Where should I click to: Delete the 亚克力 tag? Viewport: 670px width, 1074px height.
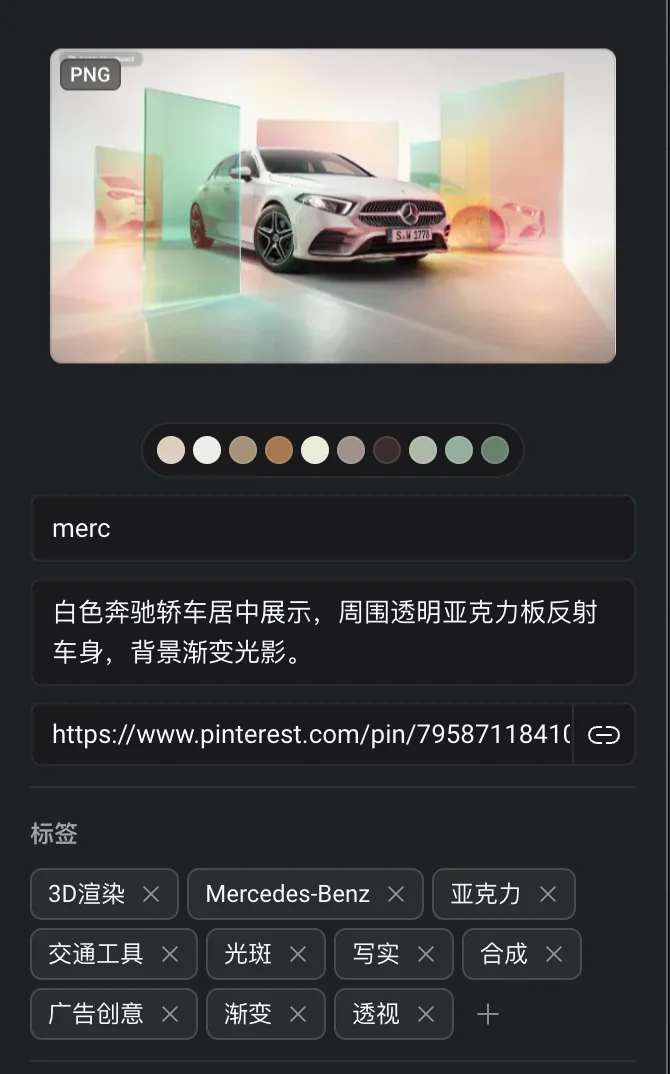[x=548, y=894]
